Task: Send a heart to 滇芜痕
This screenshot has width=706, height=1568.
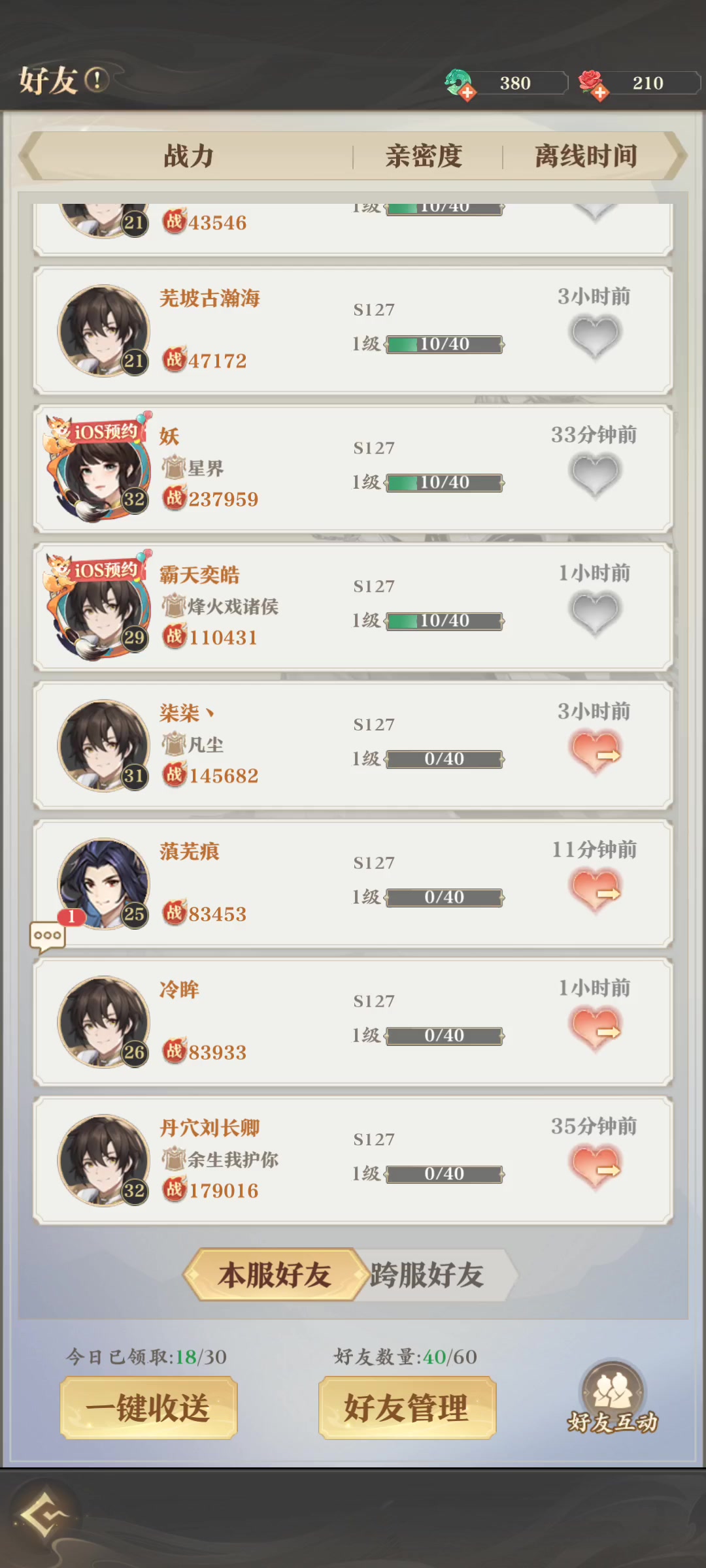Action: (x=595, y=890)
